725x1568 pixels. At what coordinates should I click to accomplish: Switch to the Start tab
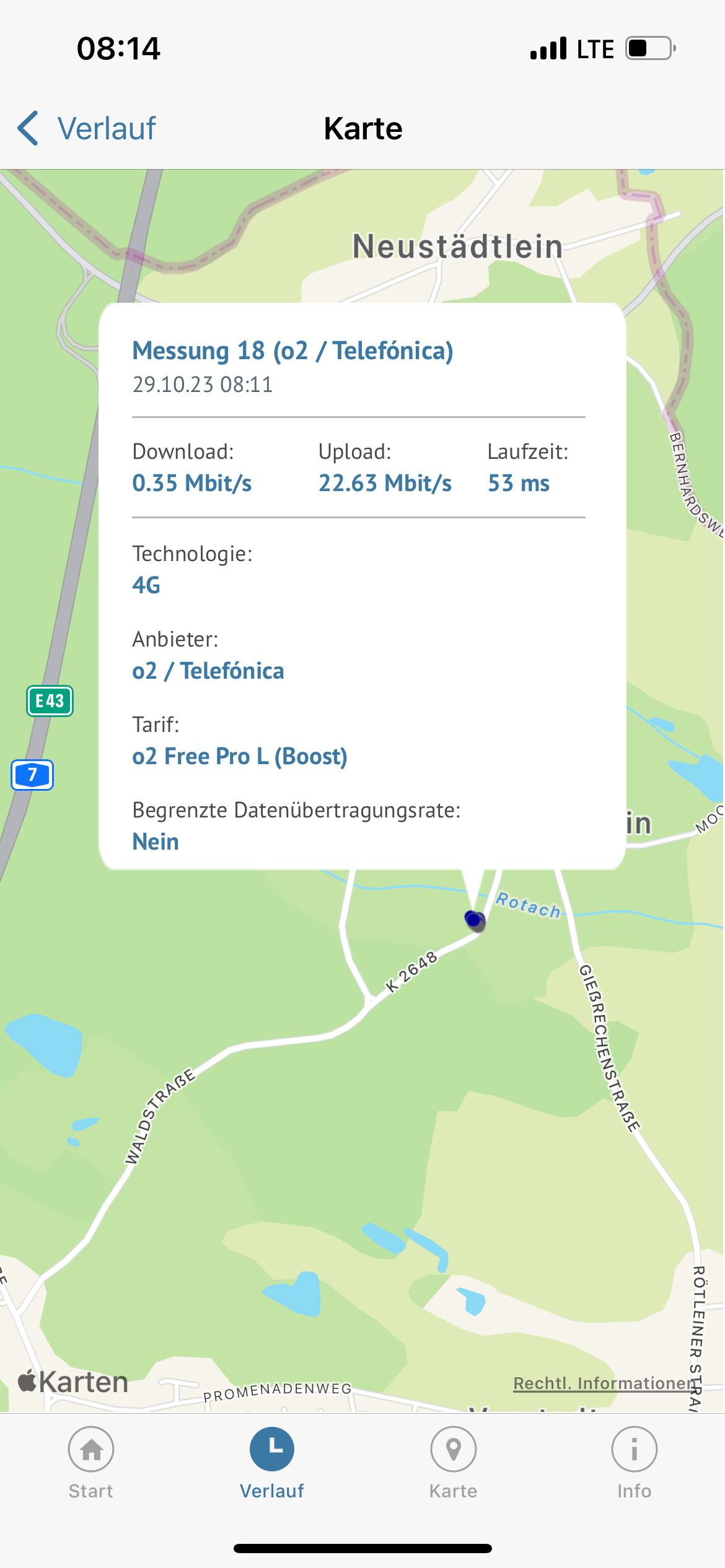pos(91,1463)
